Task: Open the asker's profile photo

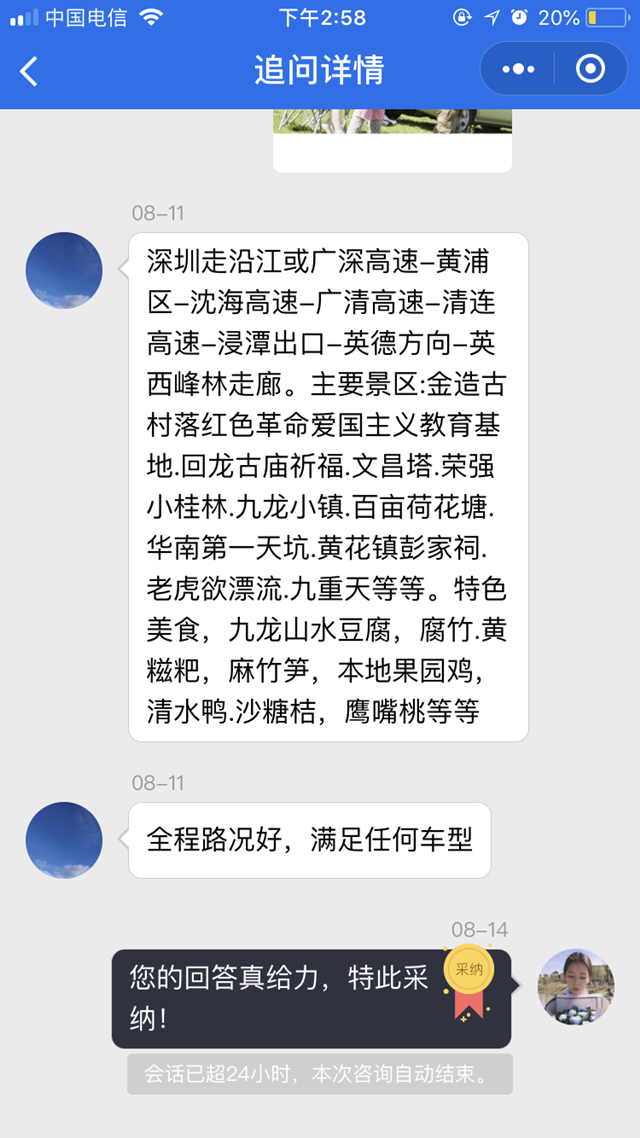Action: click(576, 987)
